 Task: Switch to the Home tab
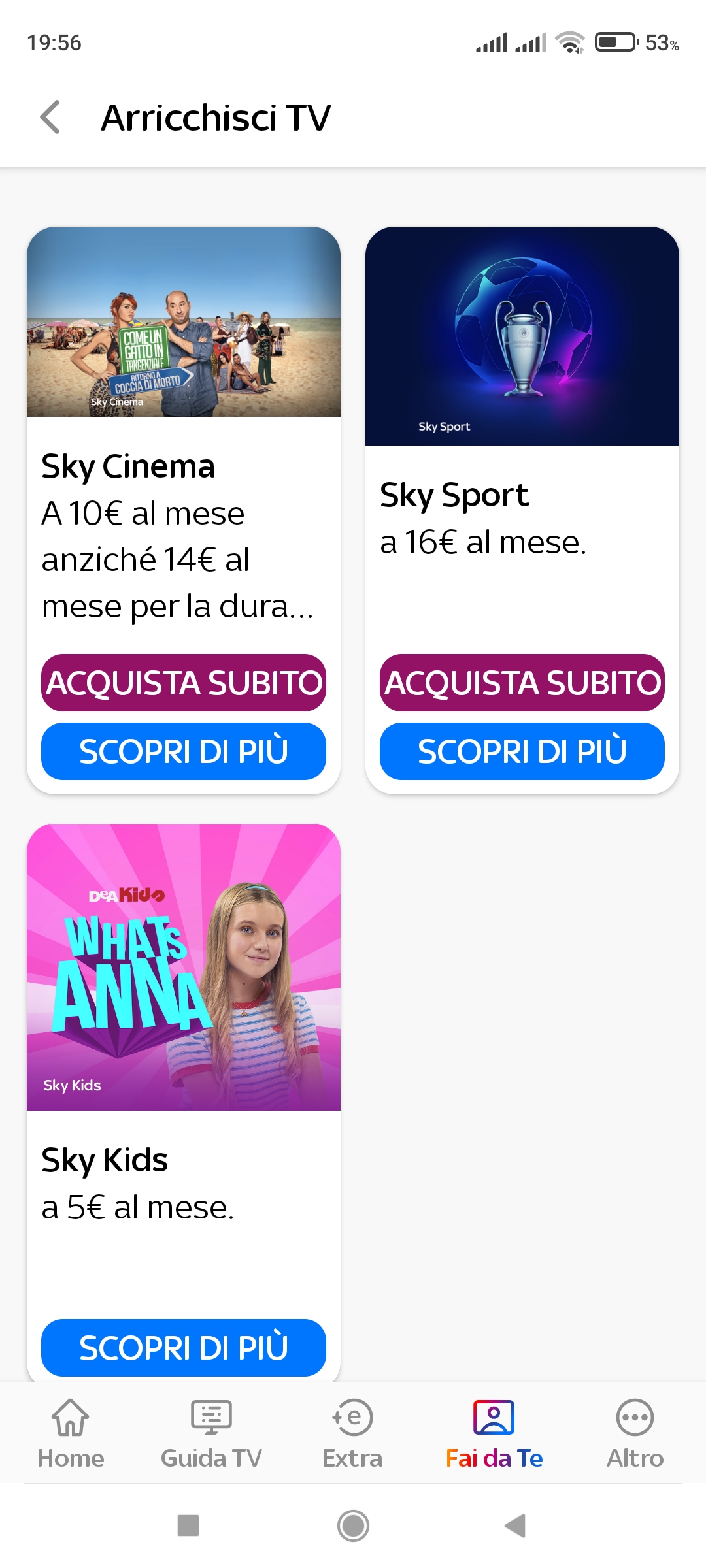coord(71,1434)
